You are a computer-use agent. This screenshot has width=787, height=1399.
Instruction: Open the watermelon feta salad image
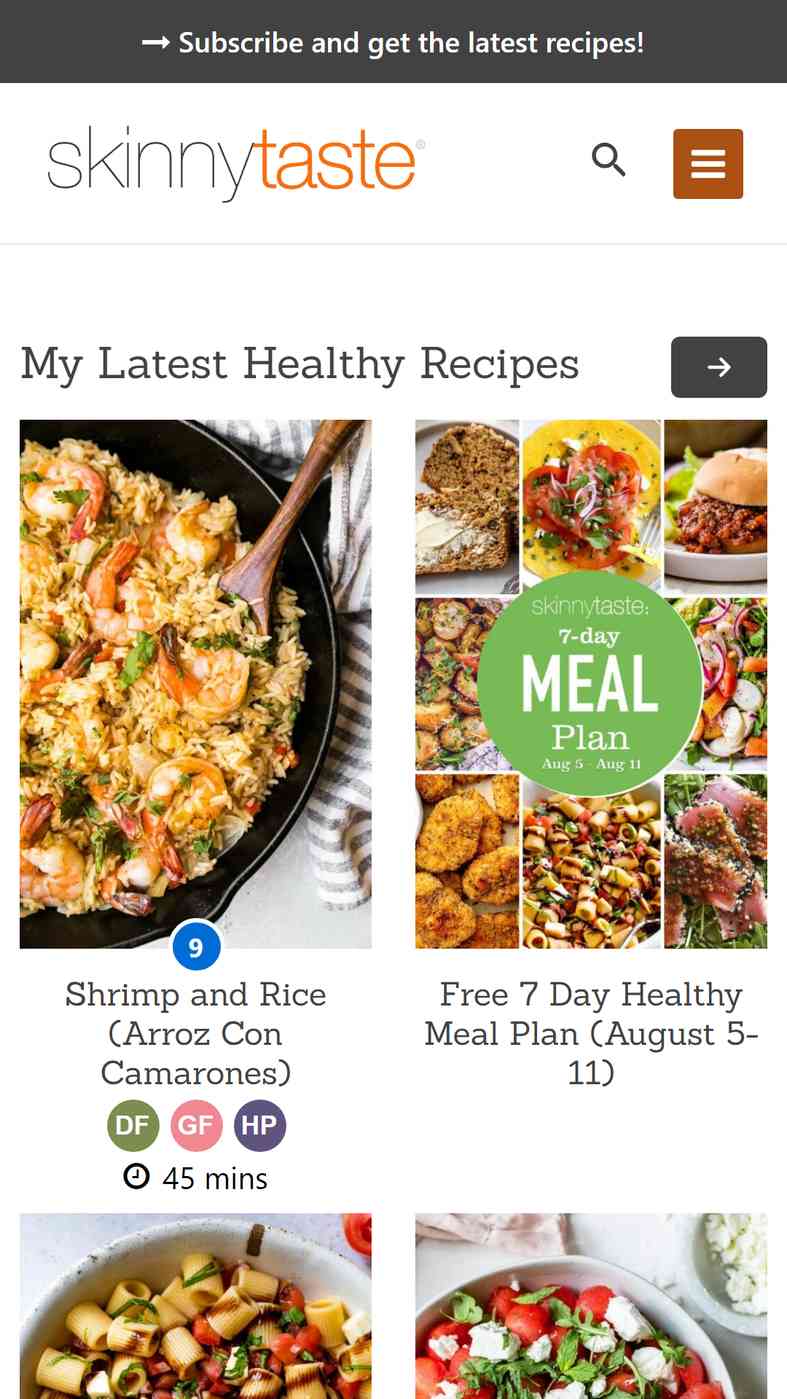(x=591, y=1306)
